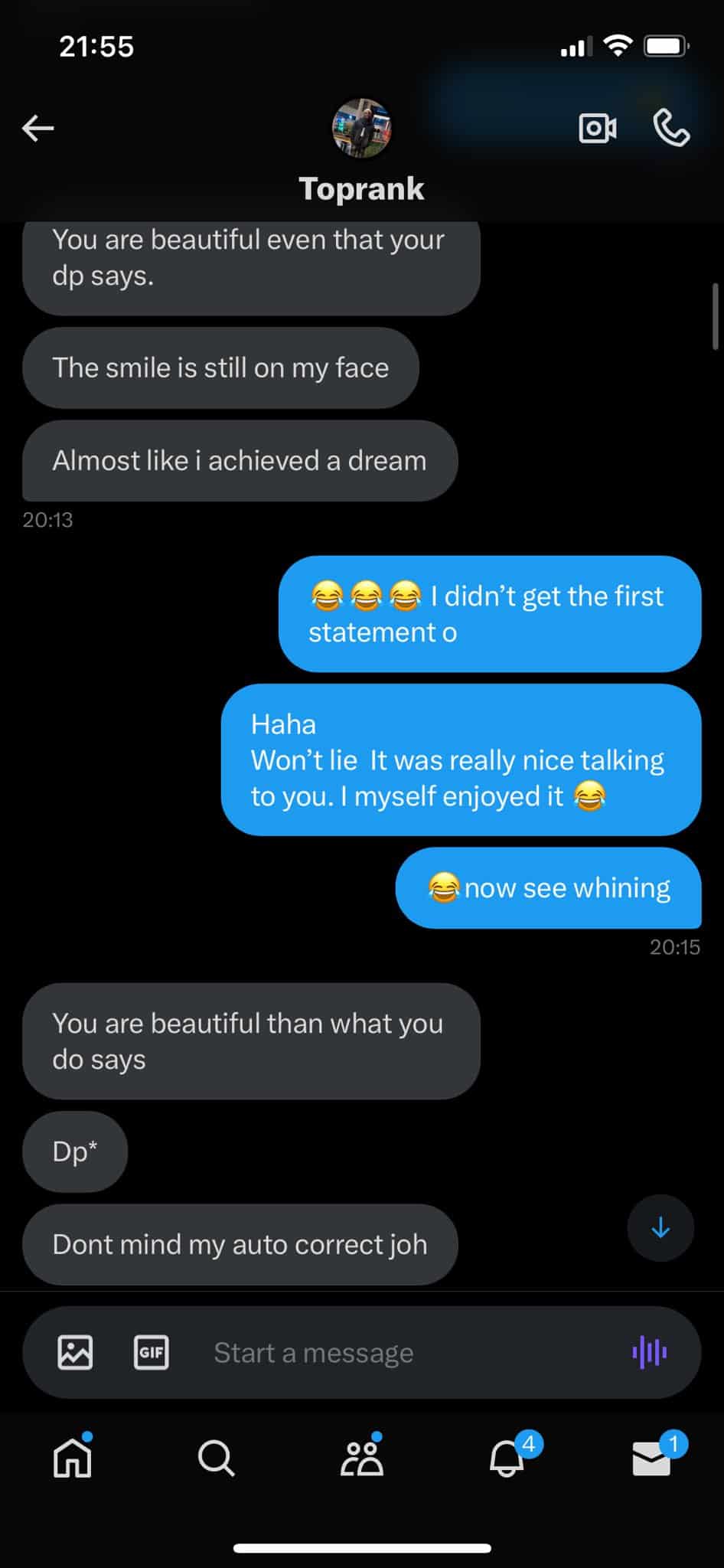This screenshot has height=1568, width=724.
Task: Open the GIF picker
Action: pyautogui.click(x=152, y=1352)
